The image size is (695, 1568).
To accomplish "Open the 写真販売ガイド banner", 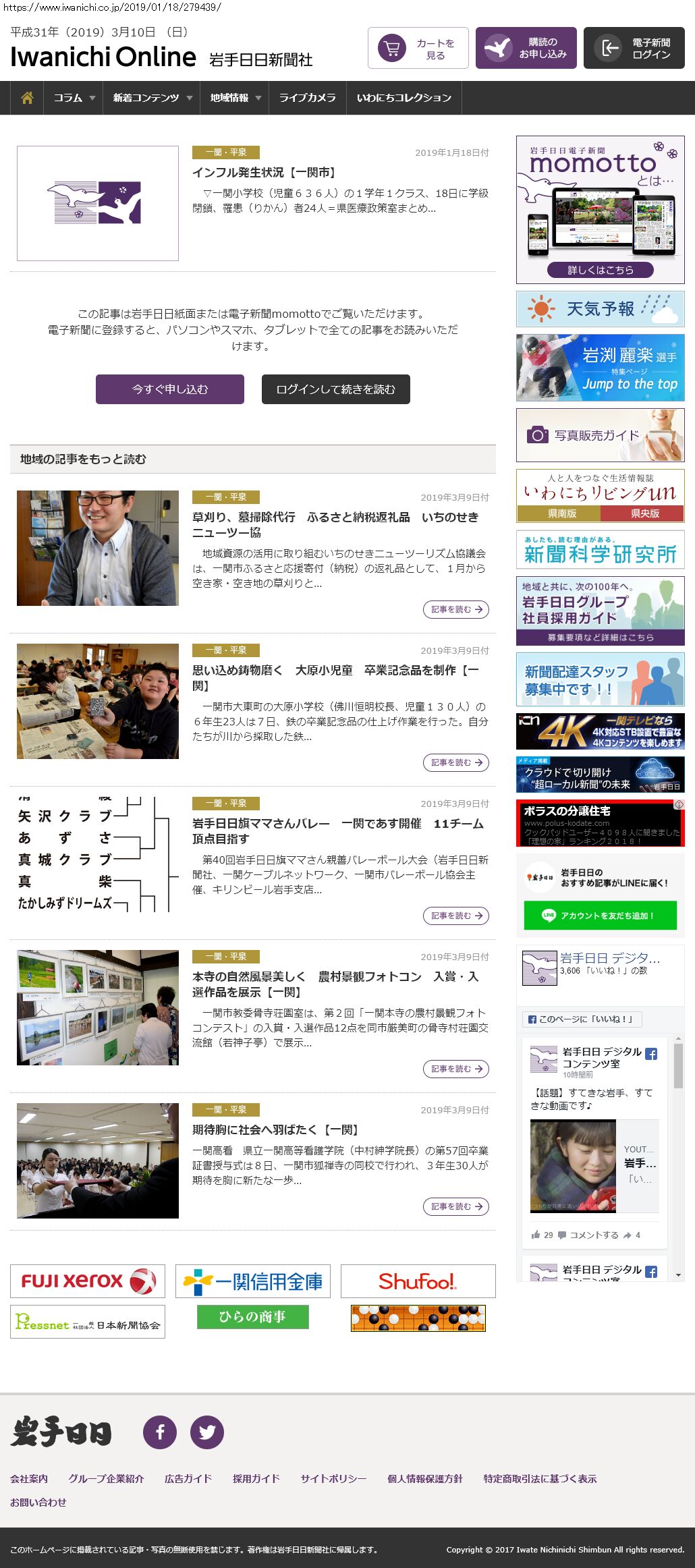I will pyautogui.click(x=600, y=435).
